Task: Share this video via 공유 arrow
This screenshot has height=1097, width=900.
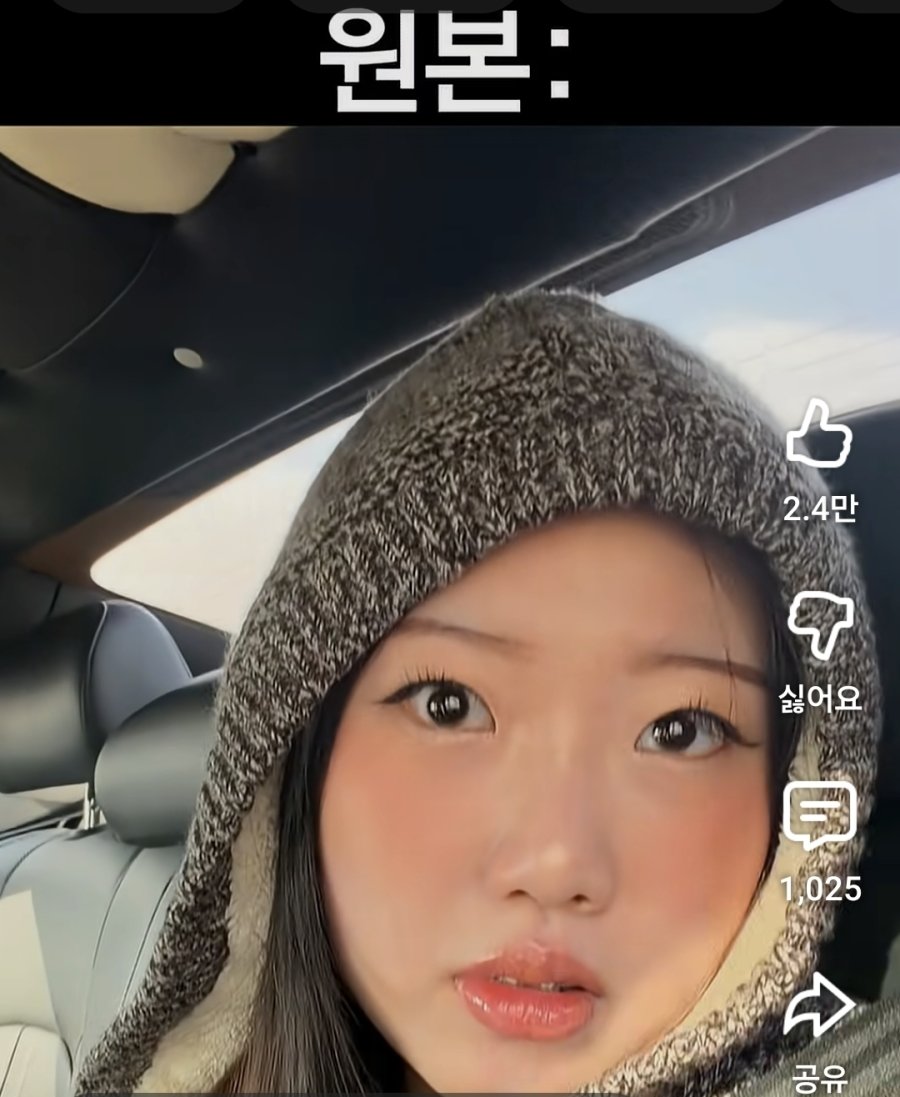Action: (x=819, y=1006)
